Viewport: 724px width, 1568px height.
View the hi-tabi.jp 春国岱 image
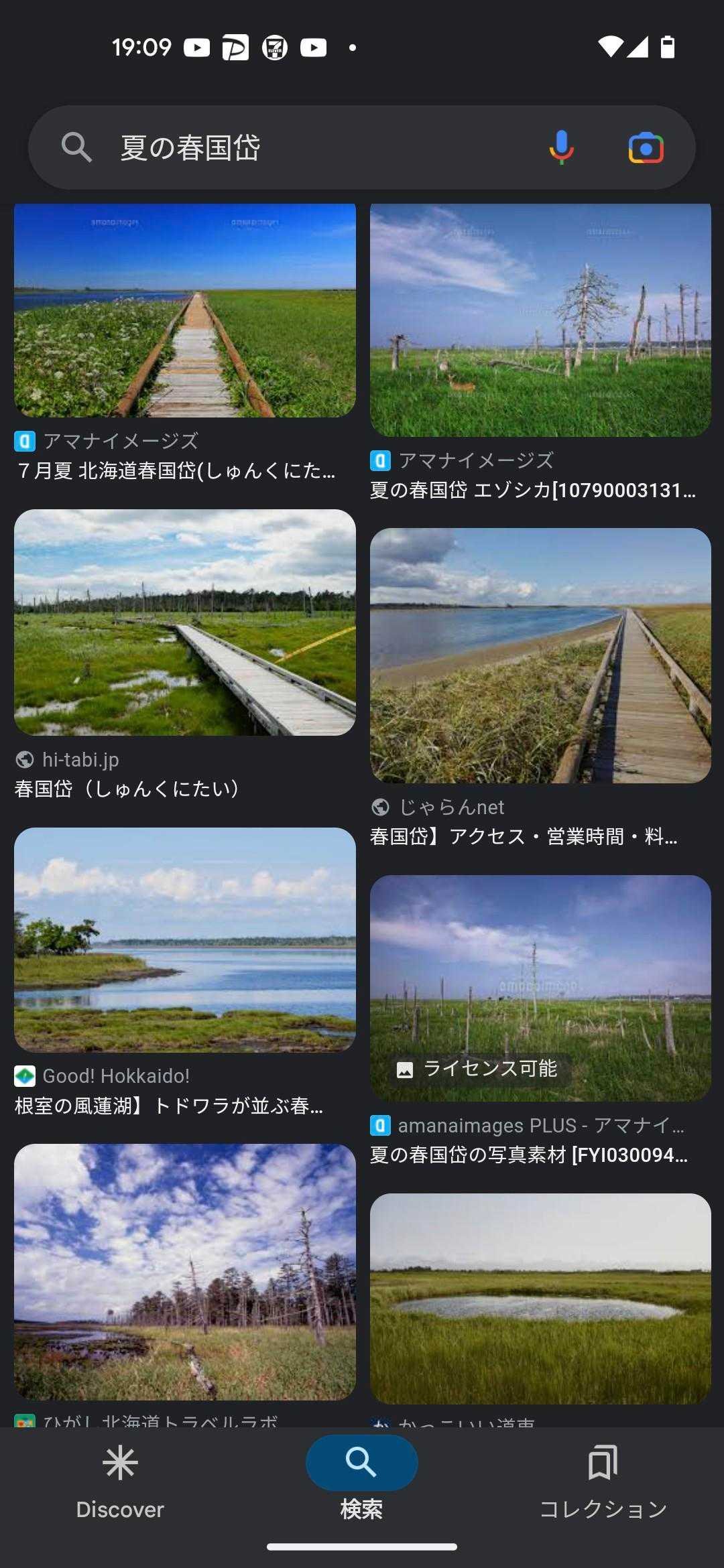pyautogui.click(x=185, y=623)
